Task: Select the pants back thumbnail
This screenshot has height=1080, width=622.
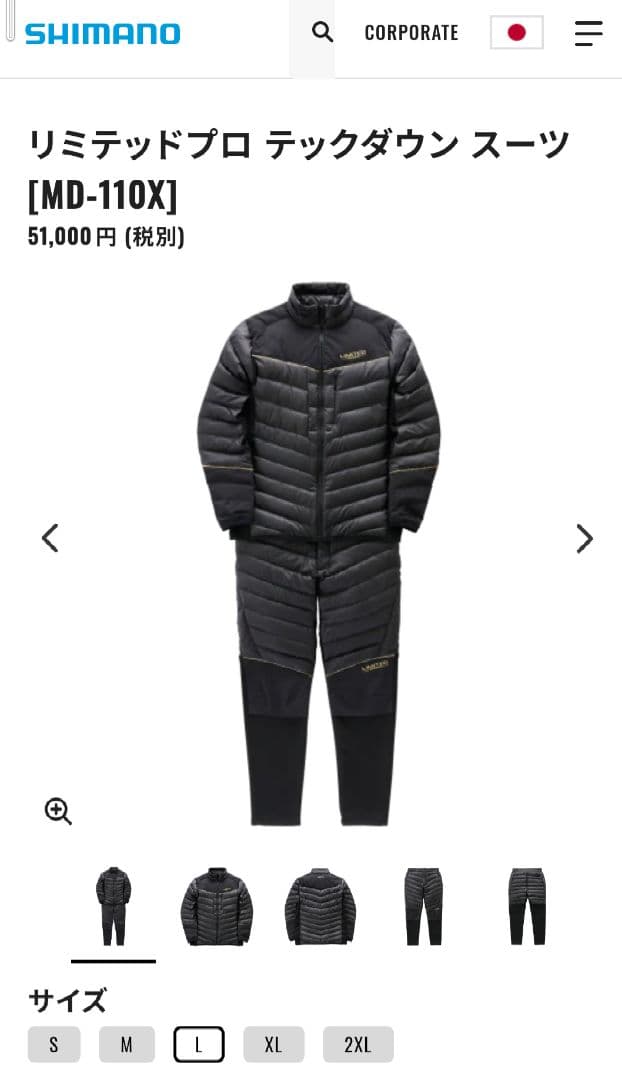Action: pos(527,906)
